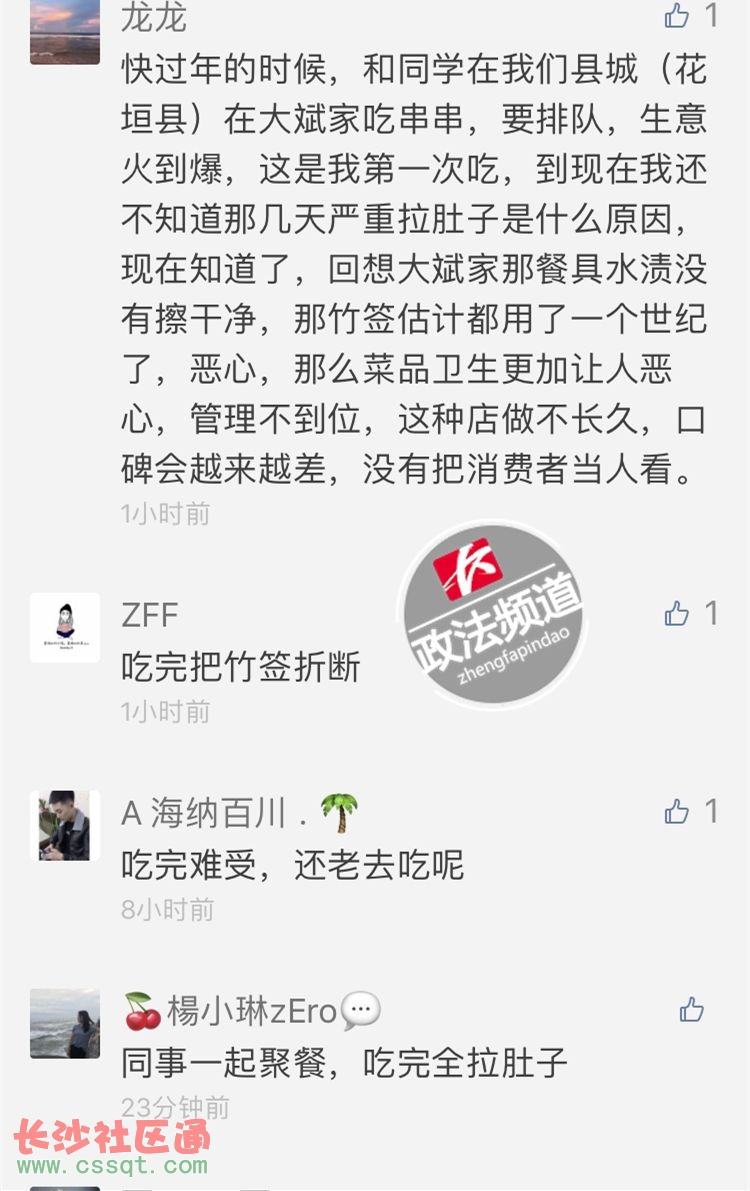750x1191 pixels.
Task: Like 楊小琳zEro's comment
Action: (691, 1010)
